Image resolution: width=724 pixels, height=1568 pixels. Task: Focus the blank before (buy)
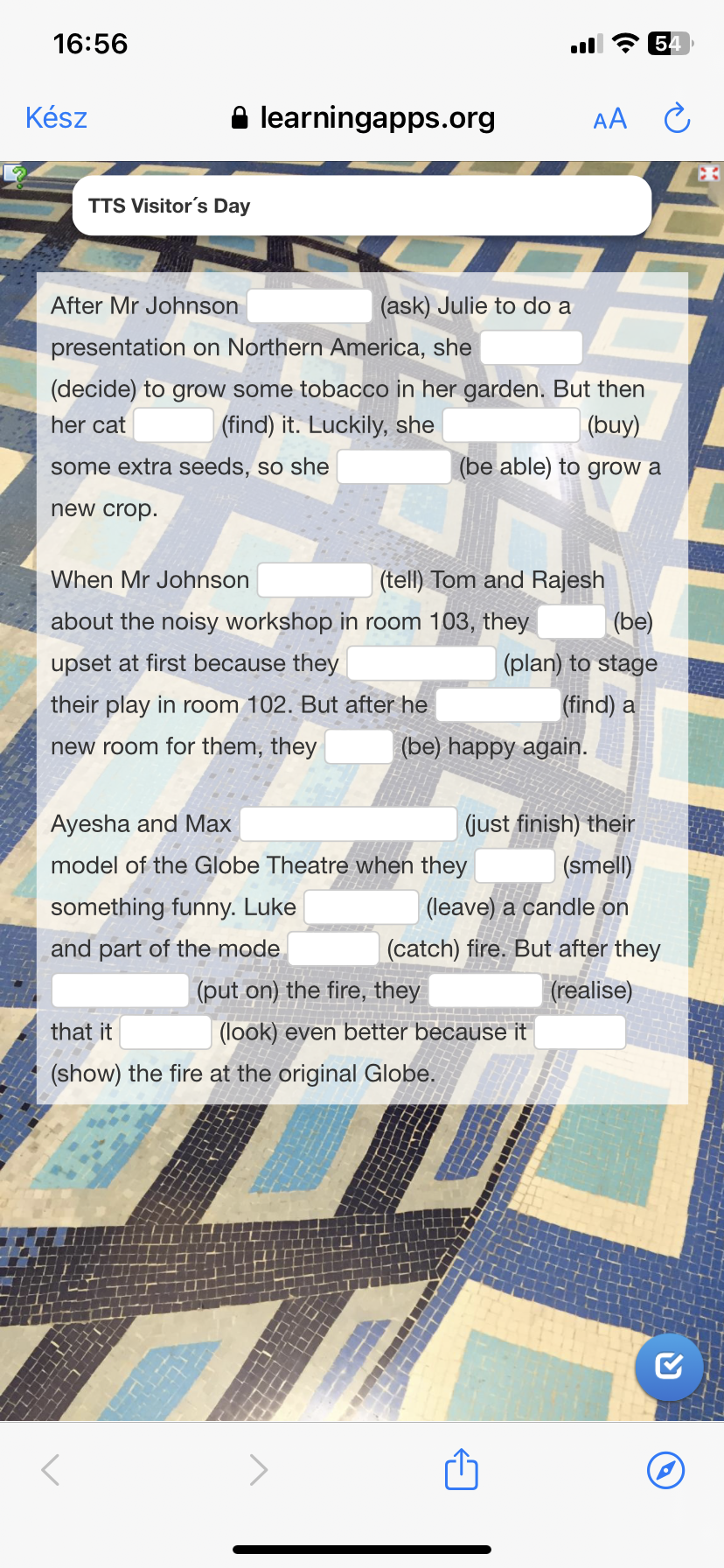click(x=511, y=425)
